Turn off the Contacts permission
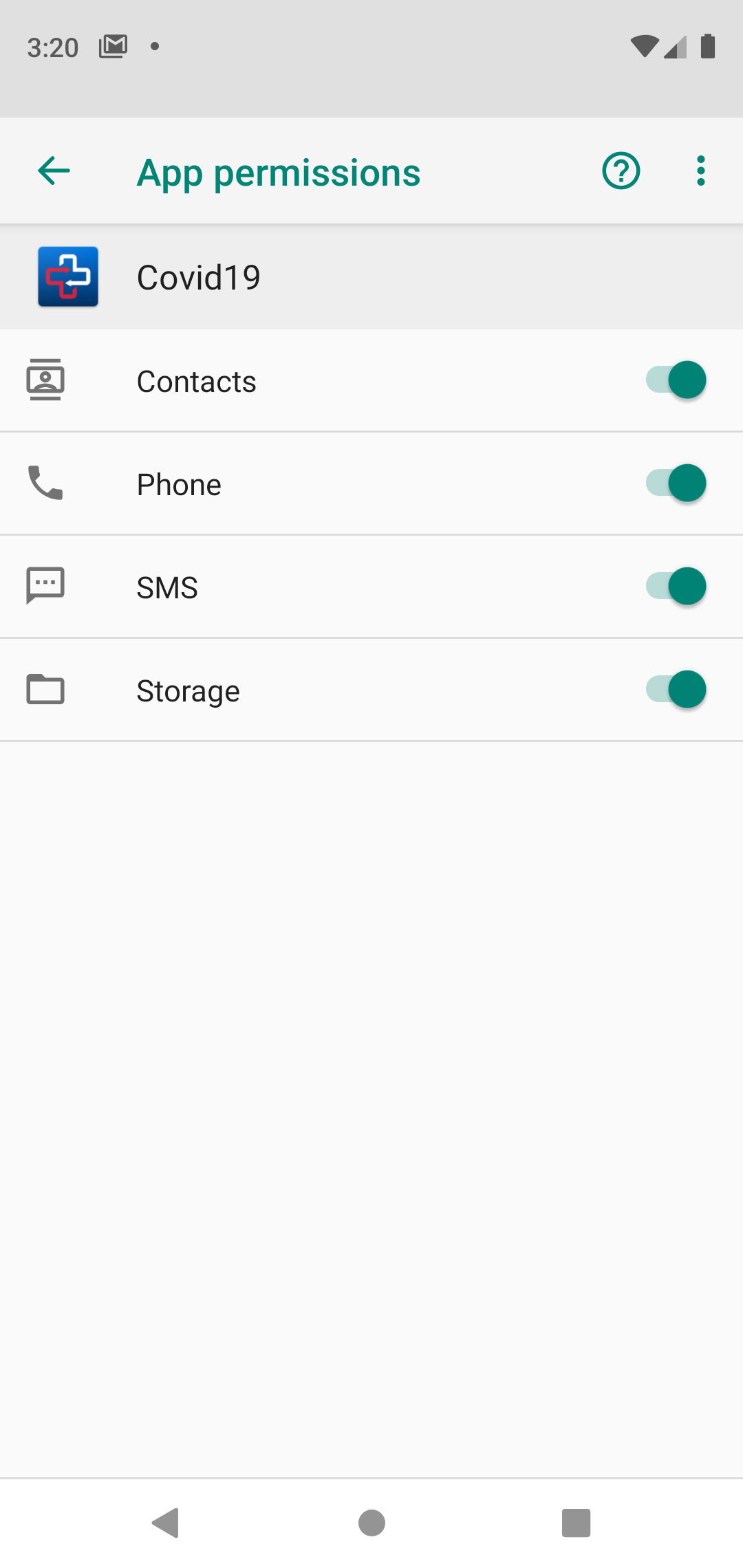 click(676, 380)
